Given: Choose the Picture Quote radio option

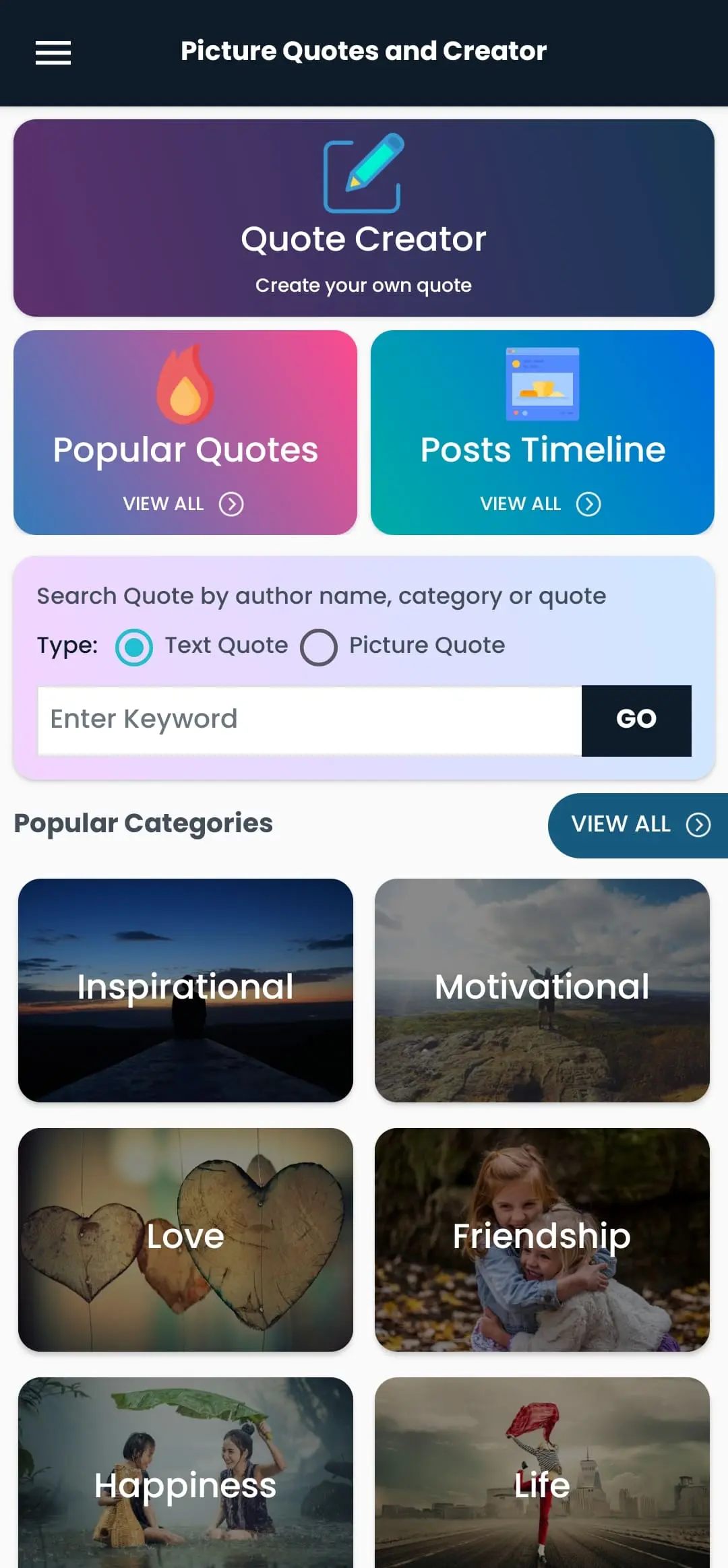Looking at the screenshot, I should (x=319, y=647).
